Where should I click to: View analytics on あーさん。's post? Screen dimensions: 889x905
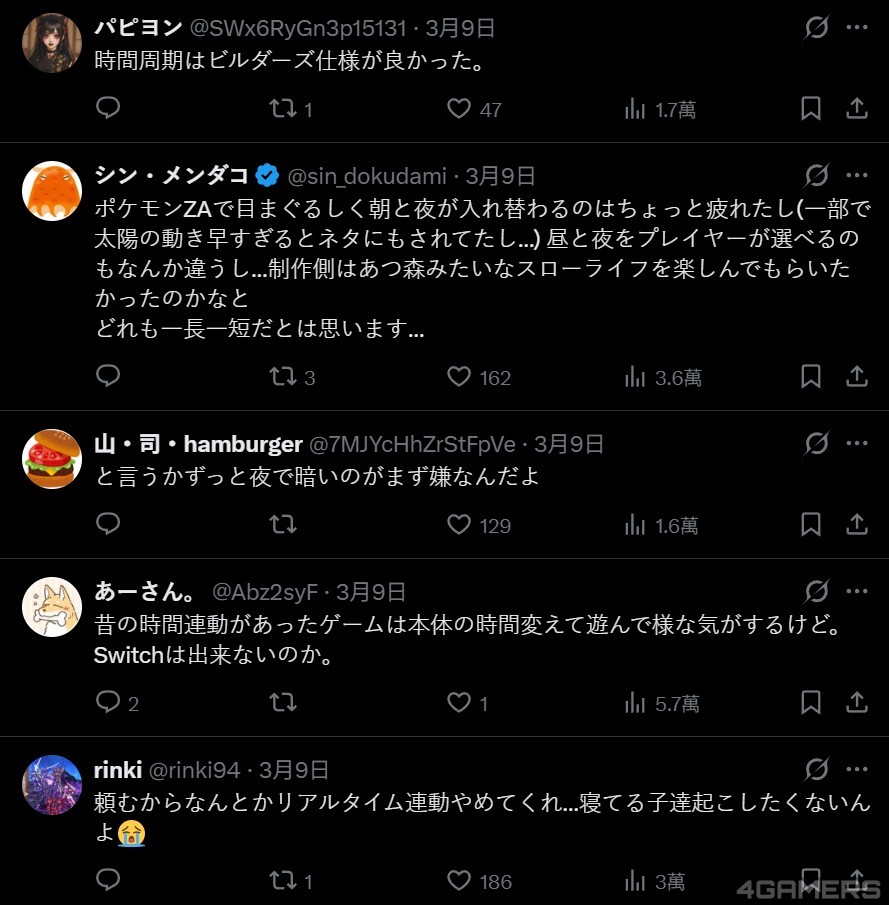[636, 703]
